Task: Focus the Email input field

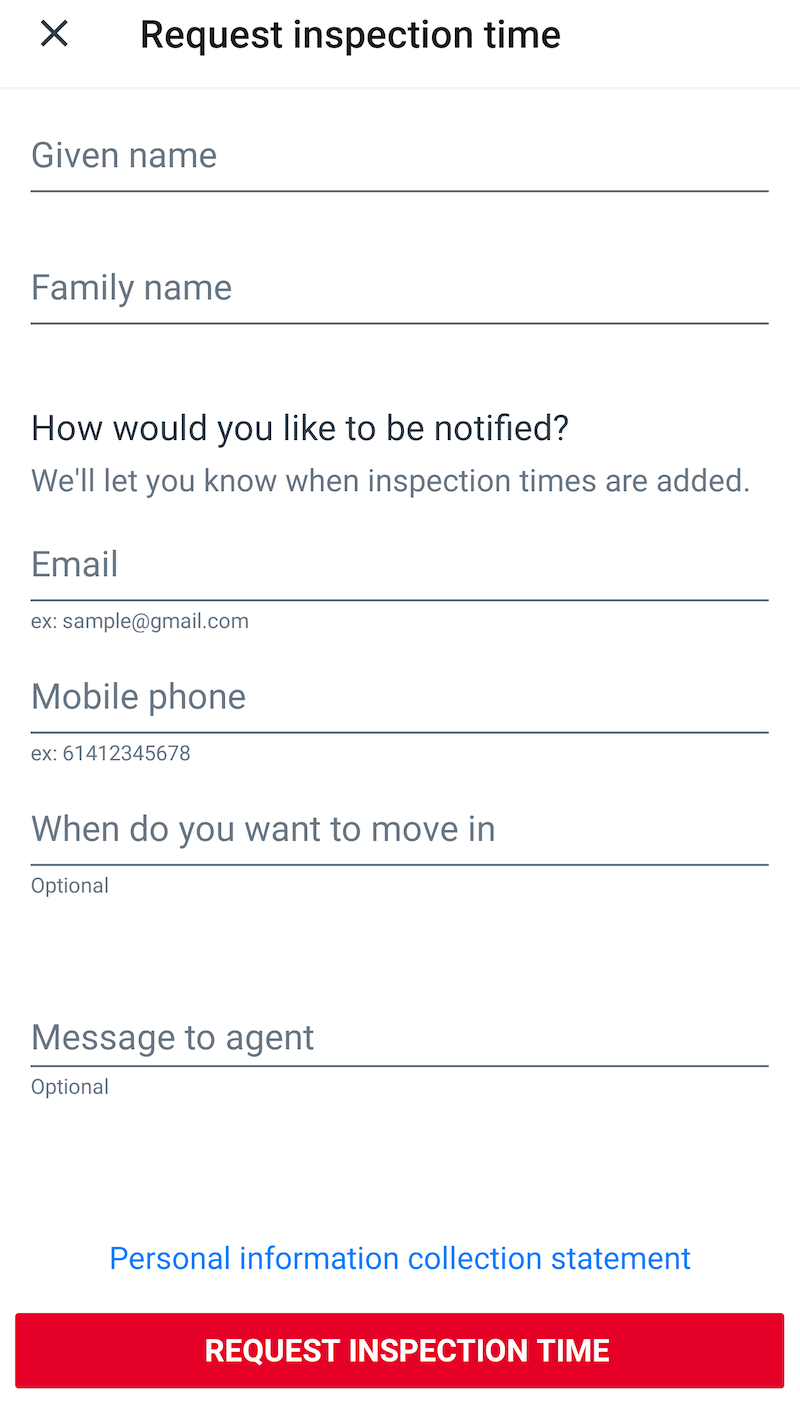Action: click(x=400, y=565)
